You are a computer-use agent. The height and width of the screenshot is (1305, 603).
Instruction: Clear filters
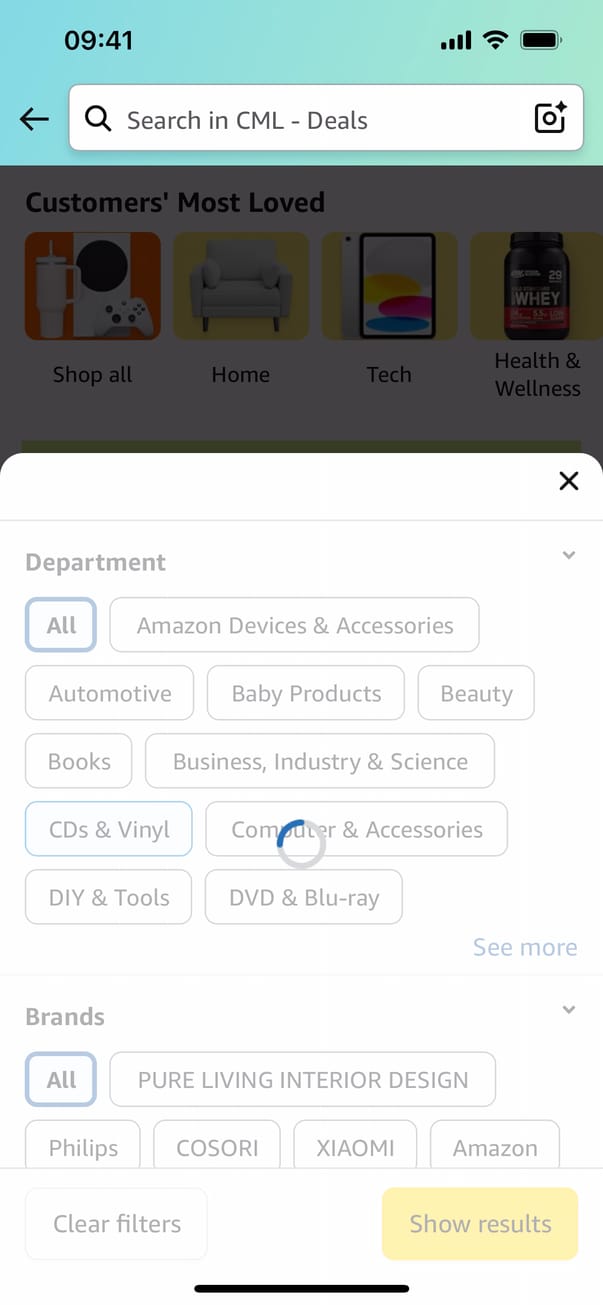117,1224
